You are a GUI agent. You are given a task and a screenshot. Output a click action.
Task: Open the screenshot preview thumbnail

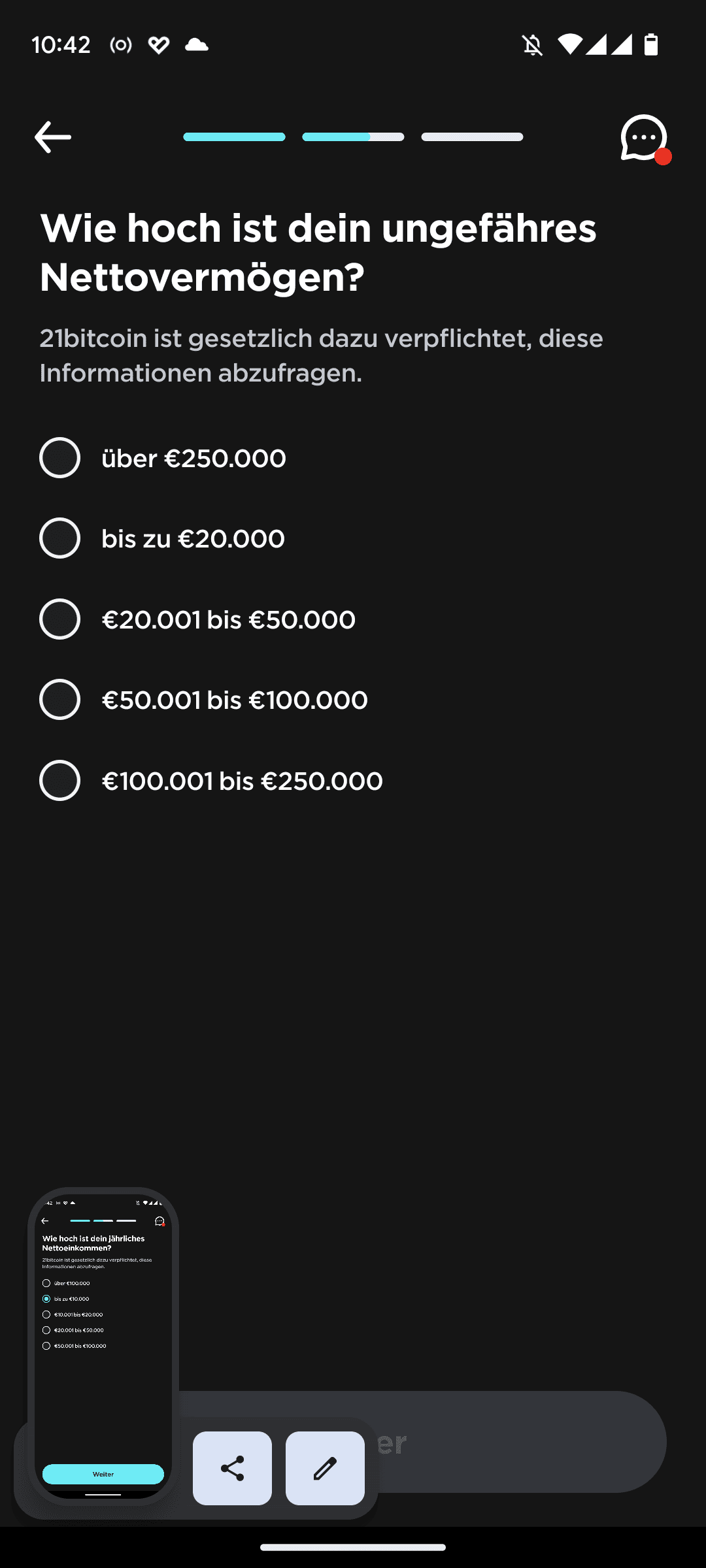103,1346
